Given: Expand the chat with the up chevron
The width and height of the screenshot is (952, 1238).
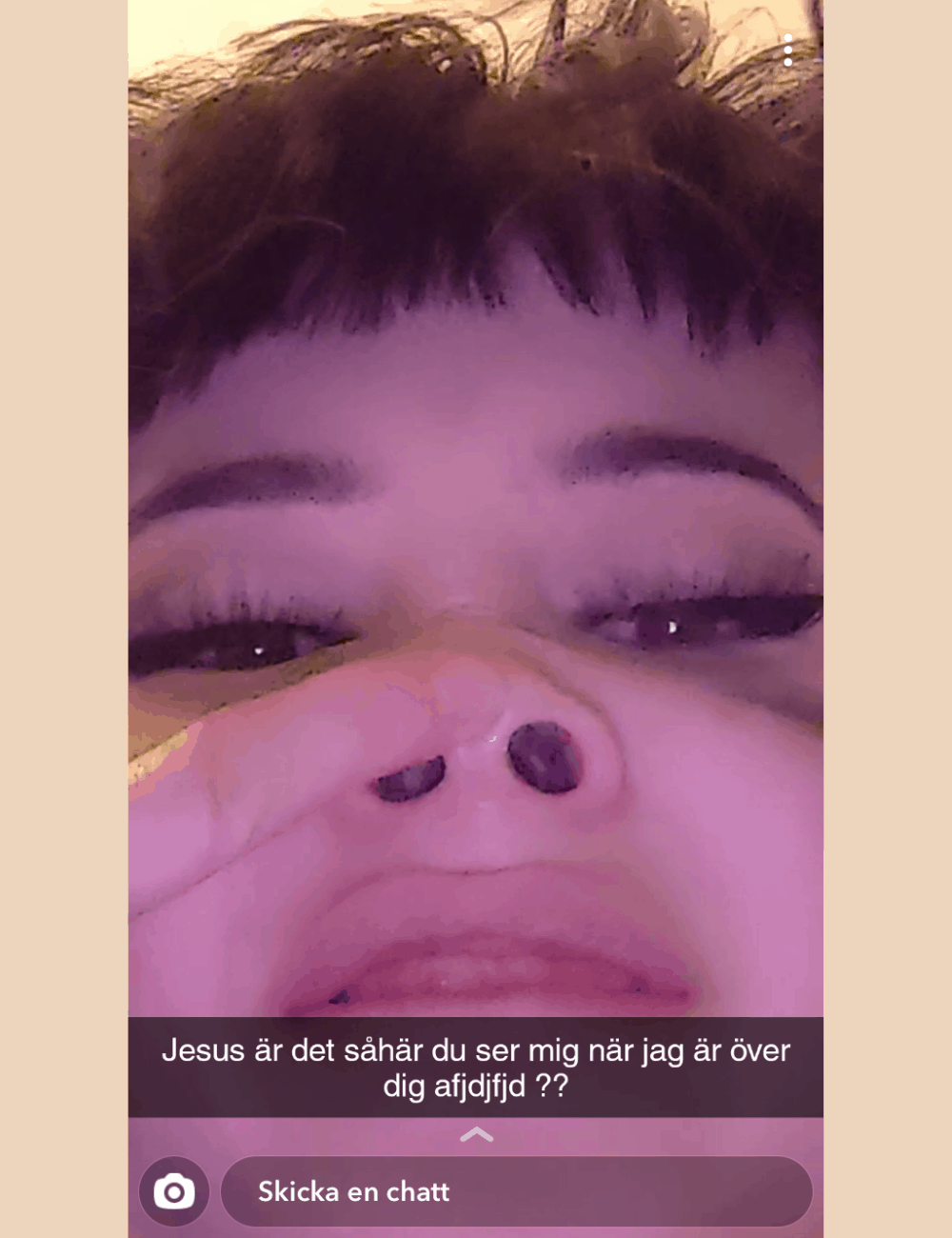Looking at the screenshot, I should (x=476, y=1134).
